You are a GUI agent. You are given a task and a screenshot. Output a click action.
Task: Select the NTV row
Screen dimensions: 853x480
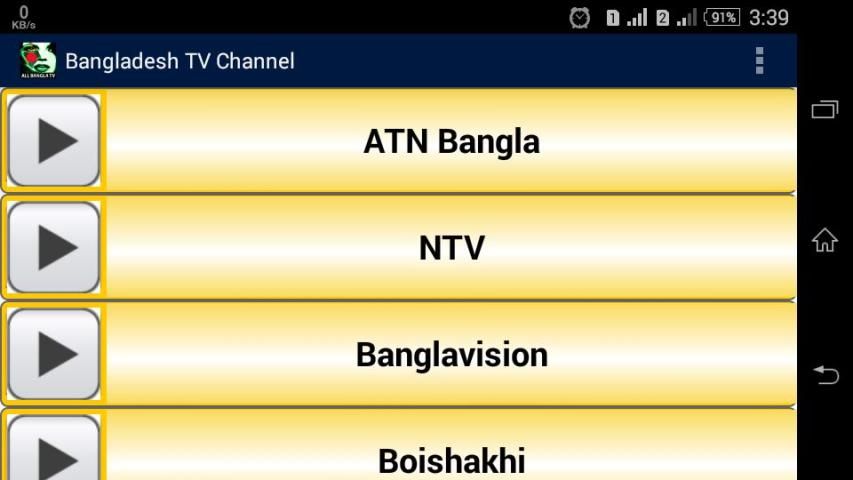pyautogui.click(x=451, y=248)
